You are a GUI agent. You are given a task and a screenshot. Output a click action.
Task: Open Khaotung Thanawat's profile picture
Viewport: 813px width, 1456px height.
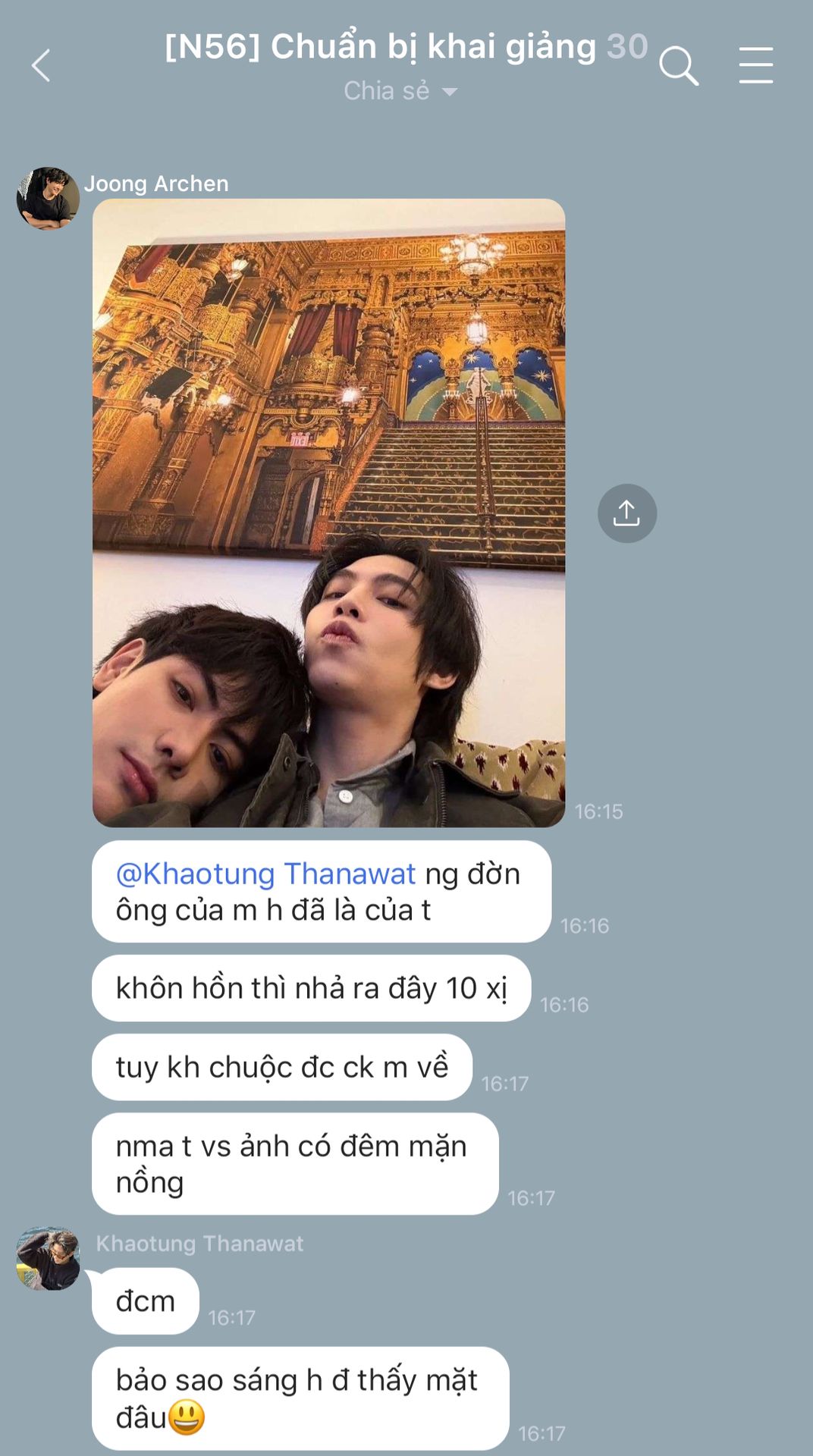[x=48, y=1258]
